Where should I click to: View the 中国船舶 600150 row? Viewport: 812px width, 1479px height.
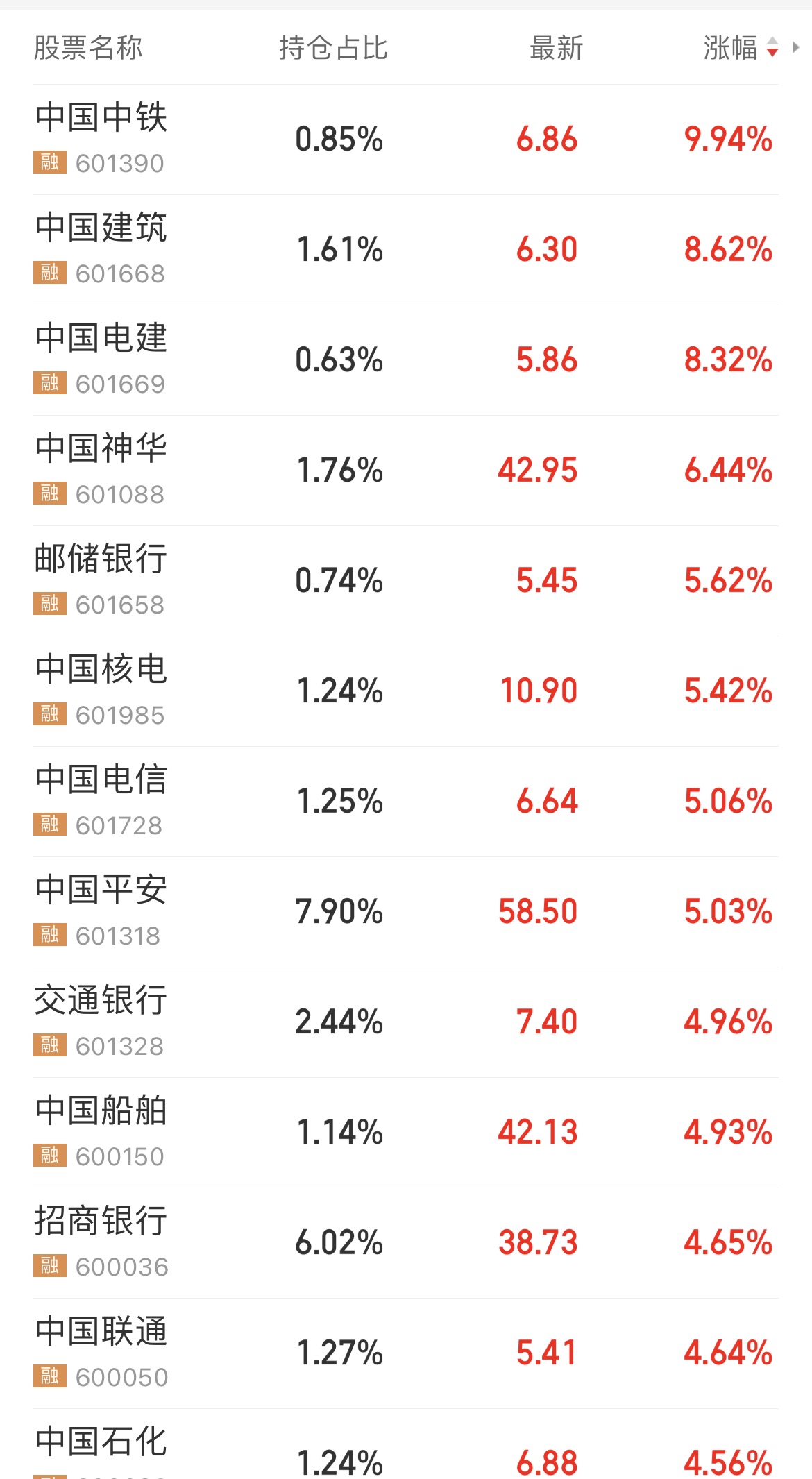point(406,1133)
